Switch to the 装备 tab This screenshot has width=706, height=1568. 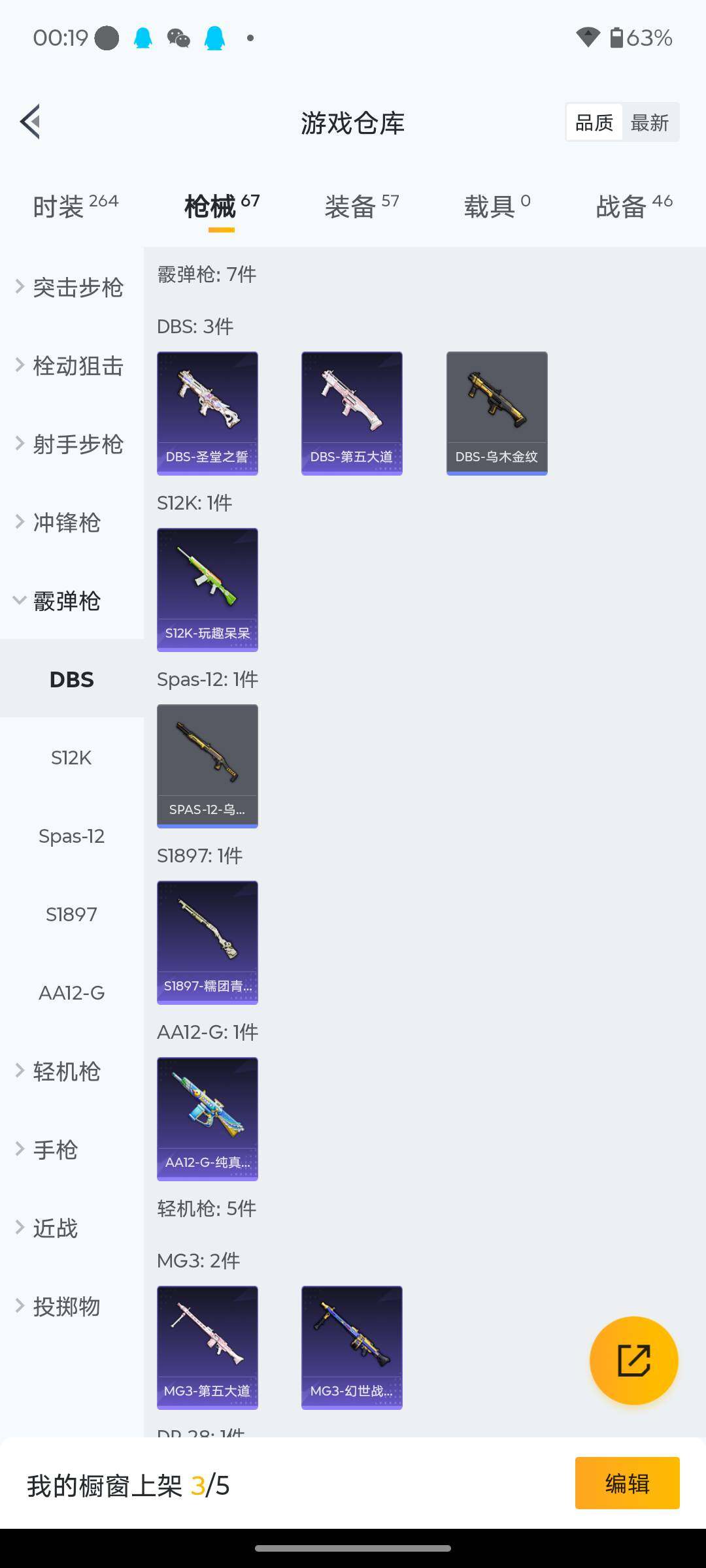(x=361, y=206)
